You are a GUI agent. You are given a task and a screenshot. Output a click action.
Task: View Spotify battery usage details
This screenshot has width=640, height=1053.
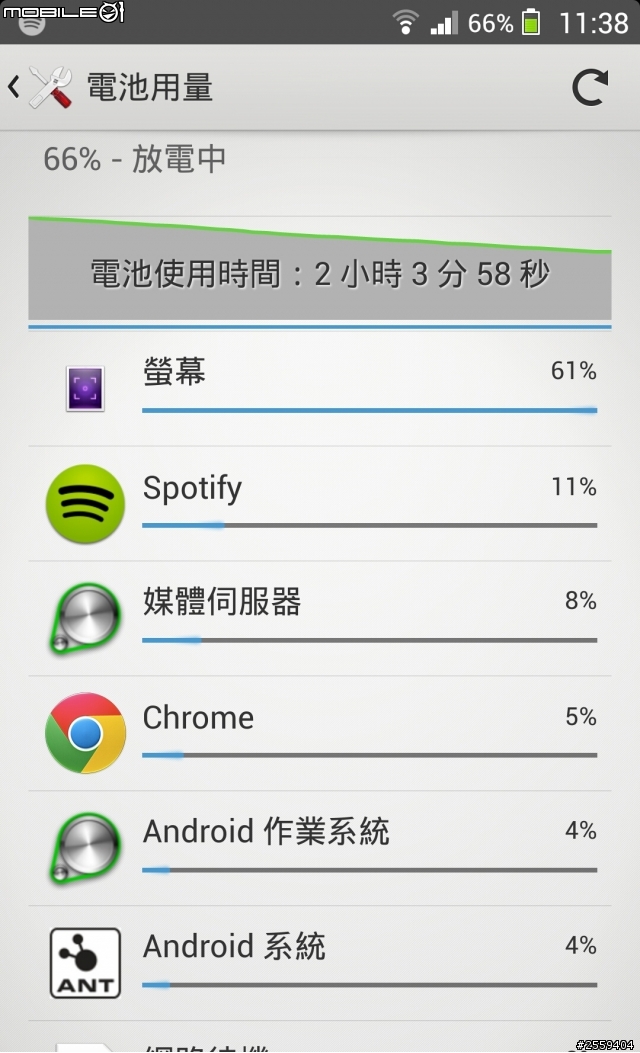click(x=320, y=503)
